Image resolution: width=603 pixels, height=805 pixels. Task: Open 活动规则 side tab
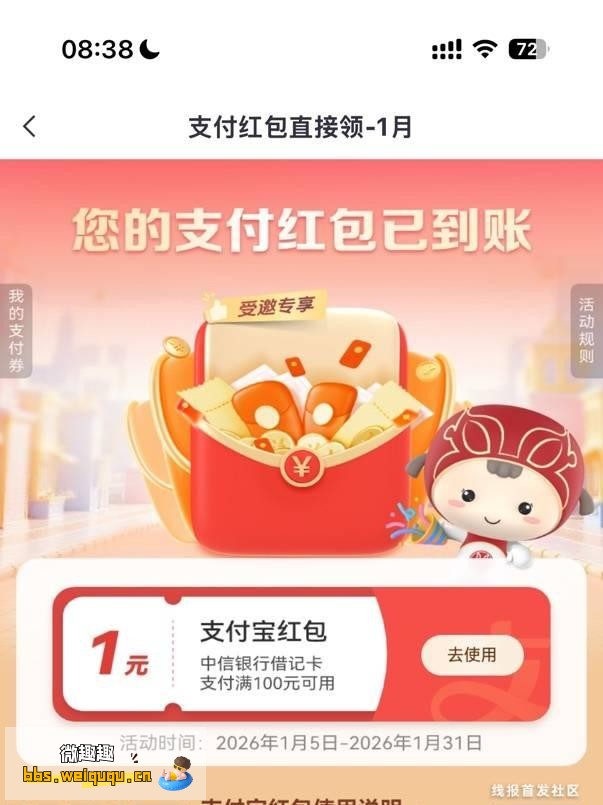pyautogui.click(x=587, y=331)
